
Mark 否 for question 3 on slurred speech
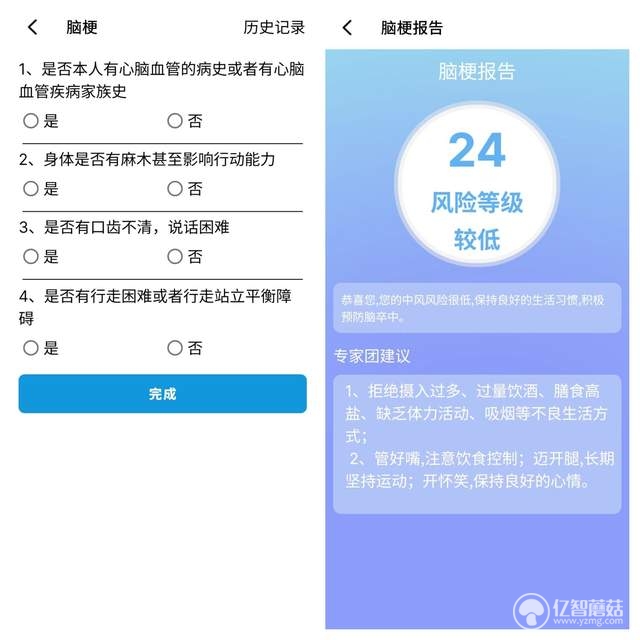[x=175, y=257]
